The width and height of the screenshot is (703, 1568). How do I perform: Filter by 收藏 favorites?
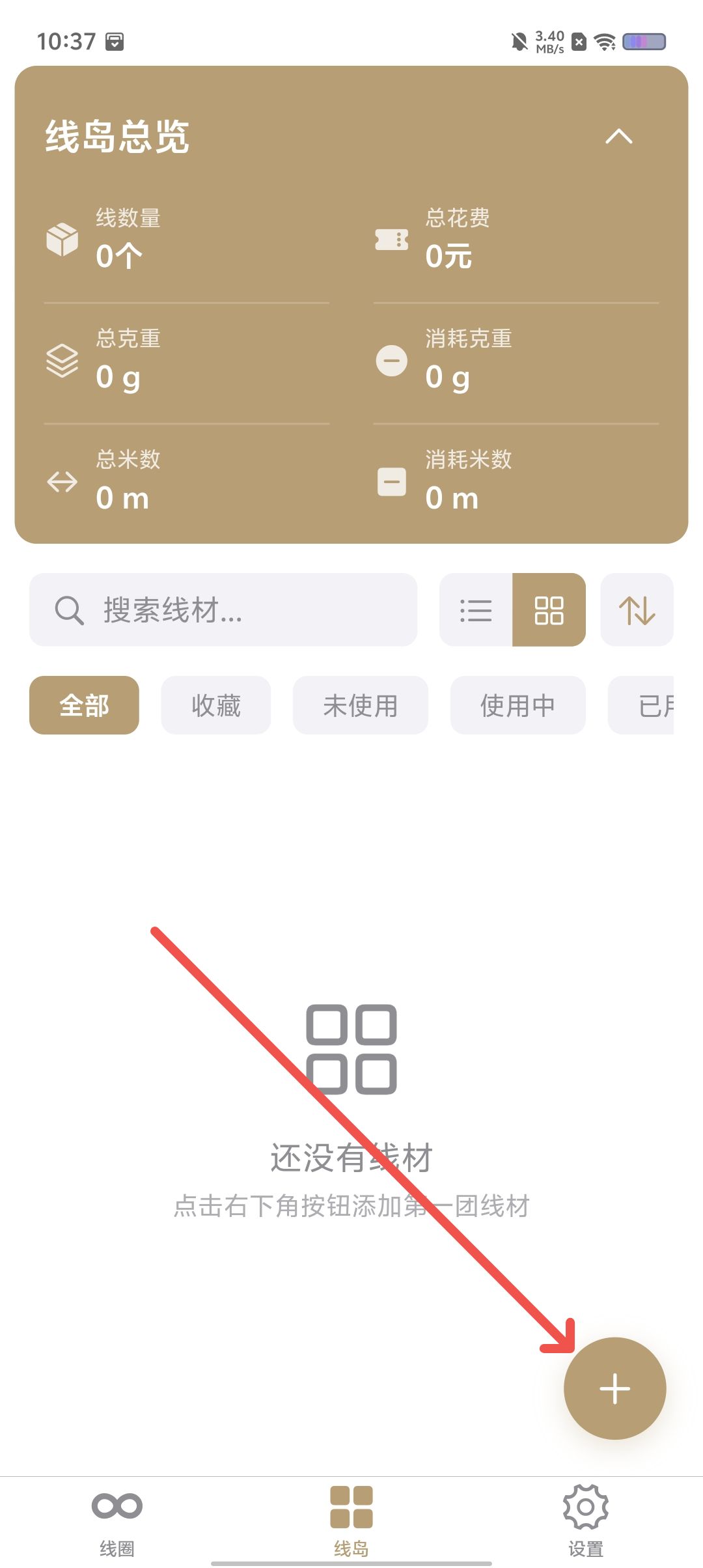[x=216, y=705]
